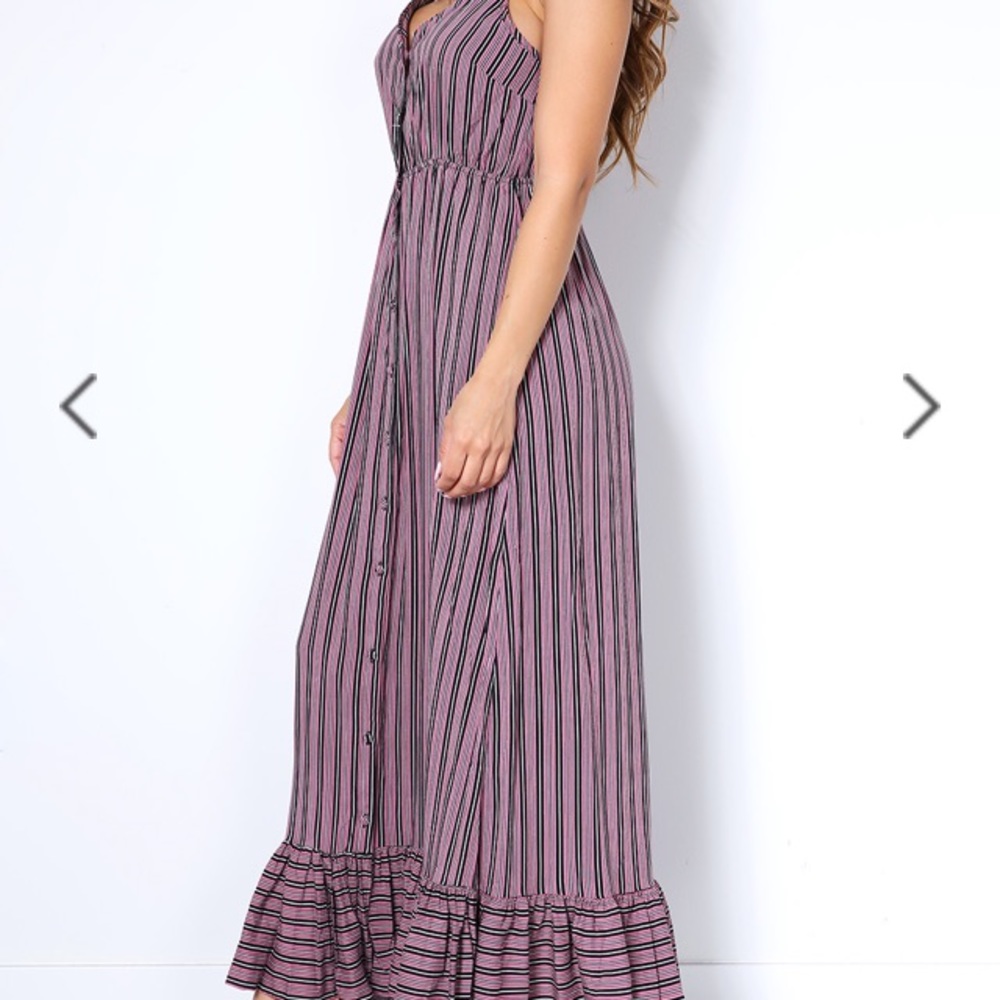
Task: Show the next product photo
Action: [921, 406]
